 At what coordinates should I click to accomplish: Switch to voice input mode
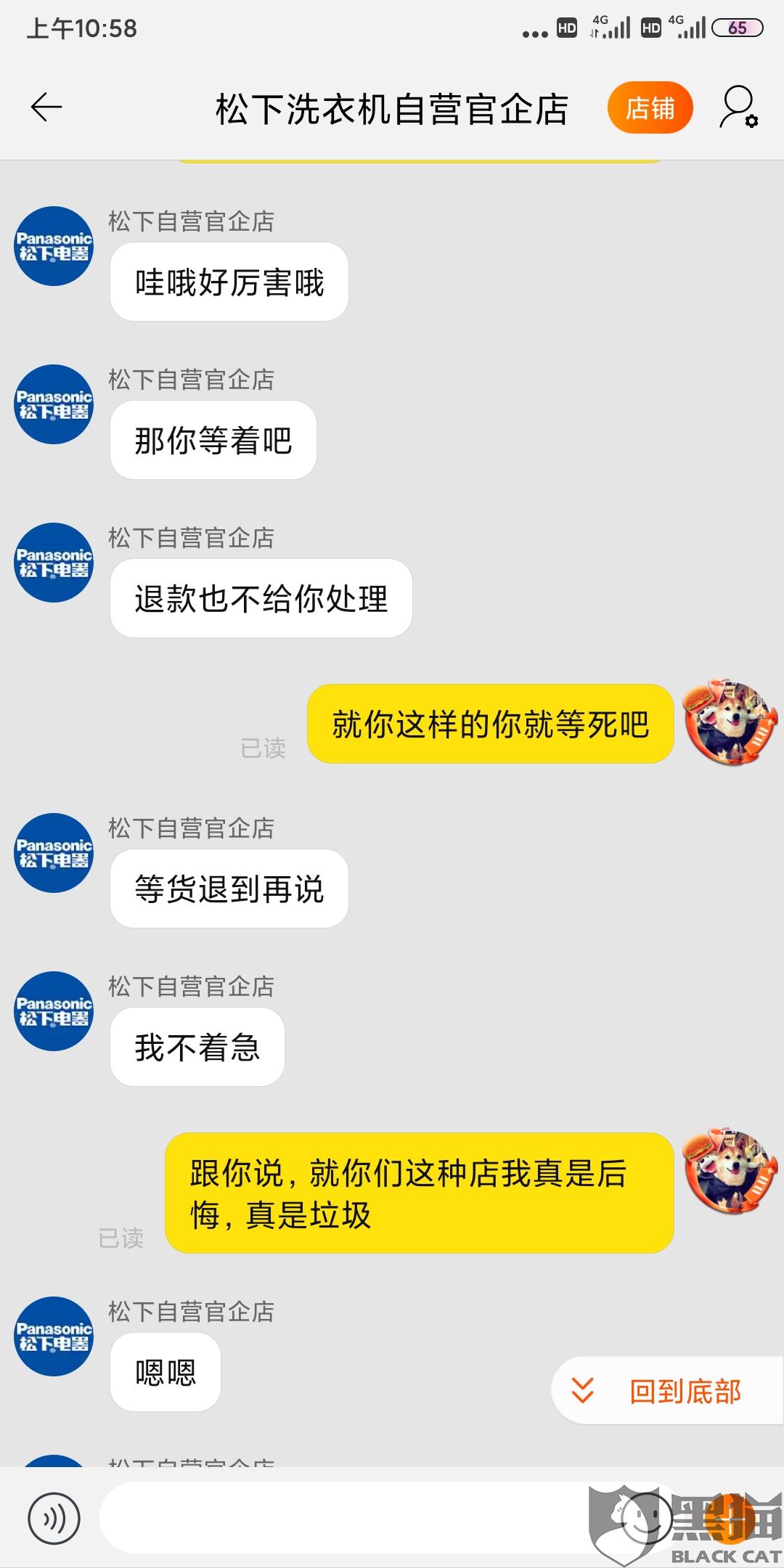pos(54,1518)
